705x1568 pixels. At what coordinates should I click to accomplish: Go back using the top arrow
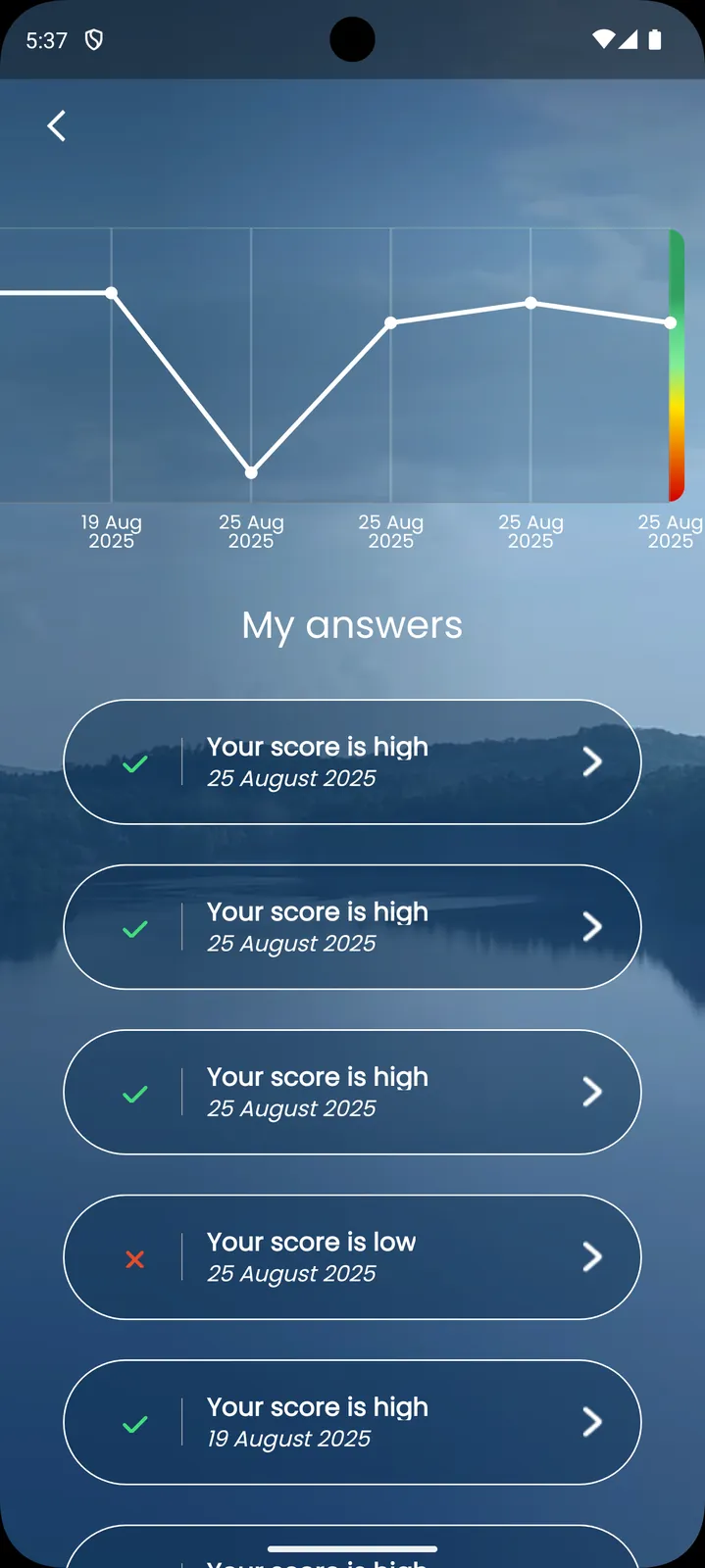coord(57,125)
